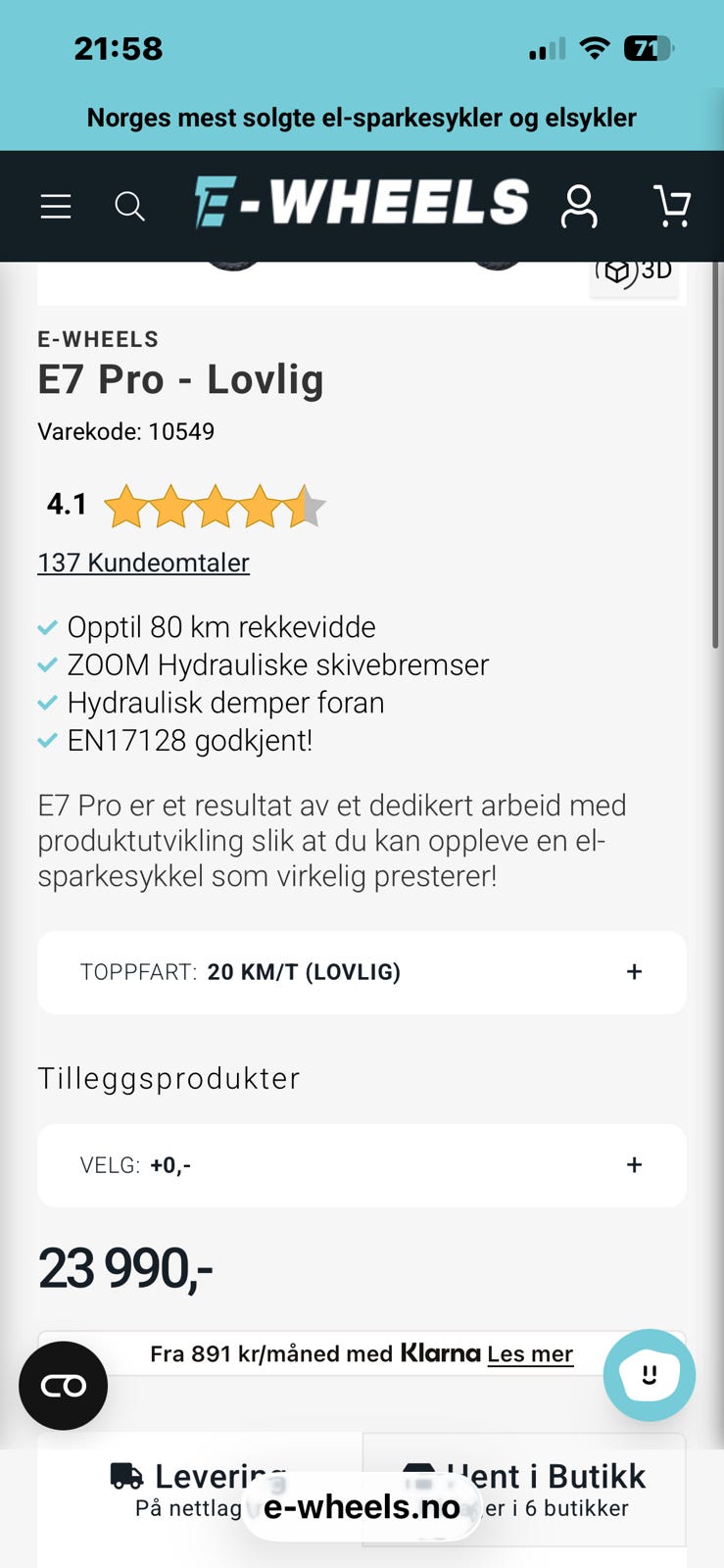Open the hamburger navigation menu
This screenshot has width=724, height=1568.
click(55, 206)
